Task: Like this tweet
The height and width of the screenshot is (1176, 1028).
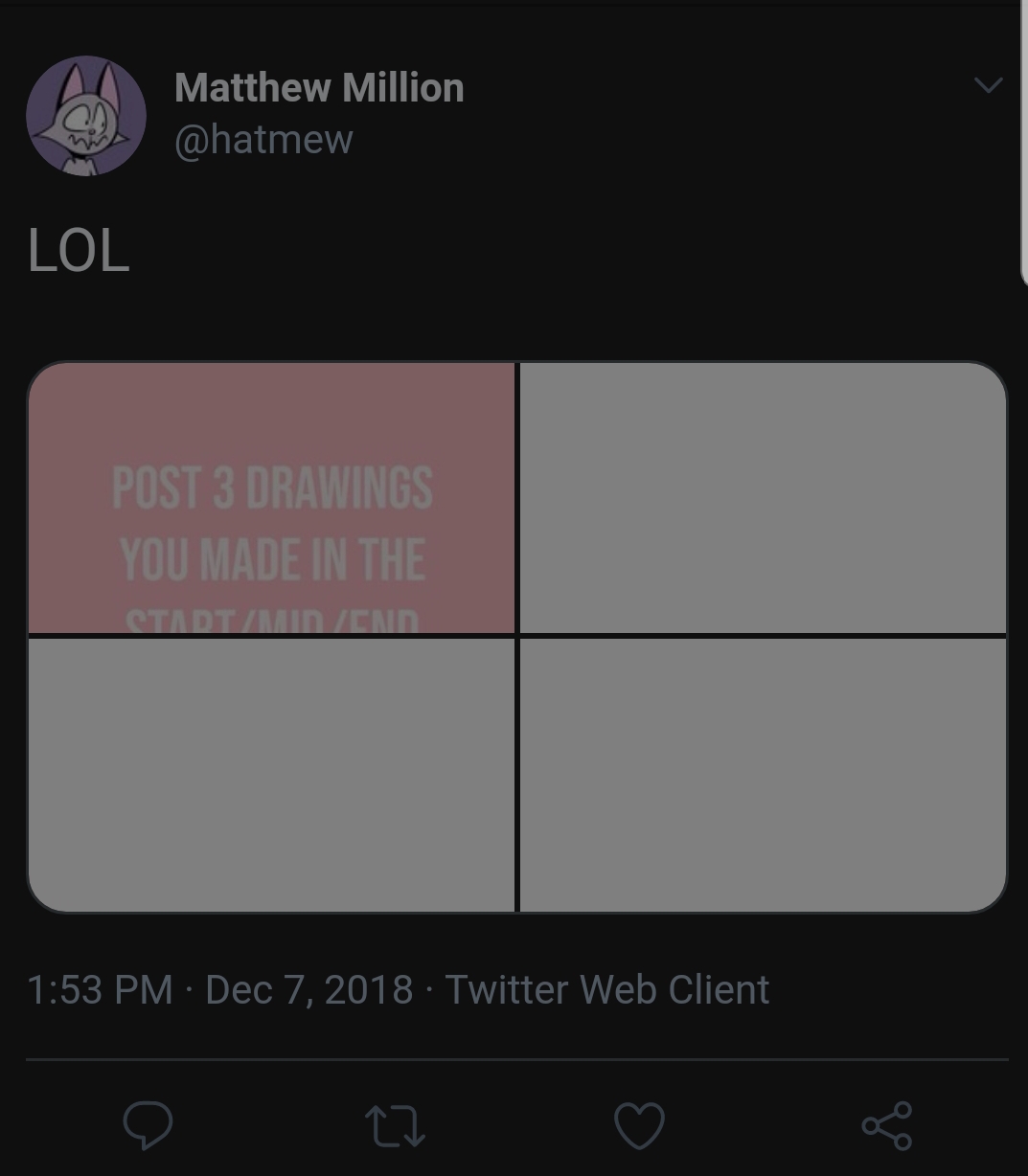Action: [x=639, y=1125]
